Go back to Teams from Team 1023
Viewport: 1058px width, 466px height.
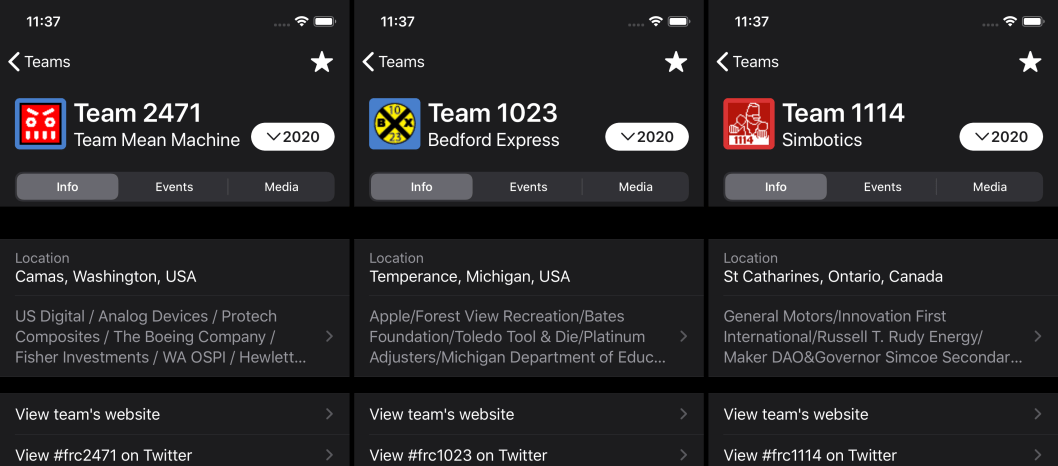click(x=394, y=62)
